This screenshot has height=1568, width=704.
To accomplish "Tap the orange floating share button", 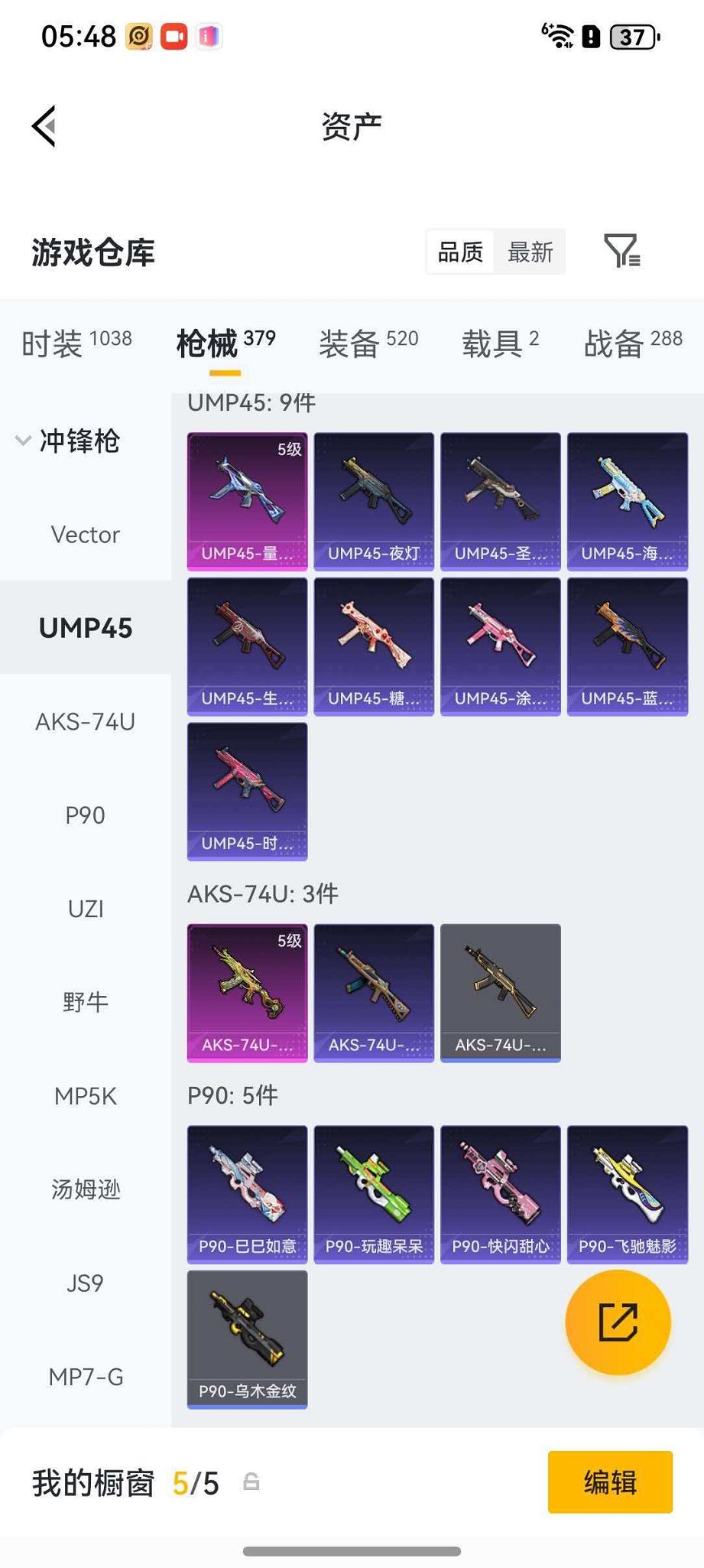I will click(x=618, y=1322).
